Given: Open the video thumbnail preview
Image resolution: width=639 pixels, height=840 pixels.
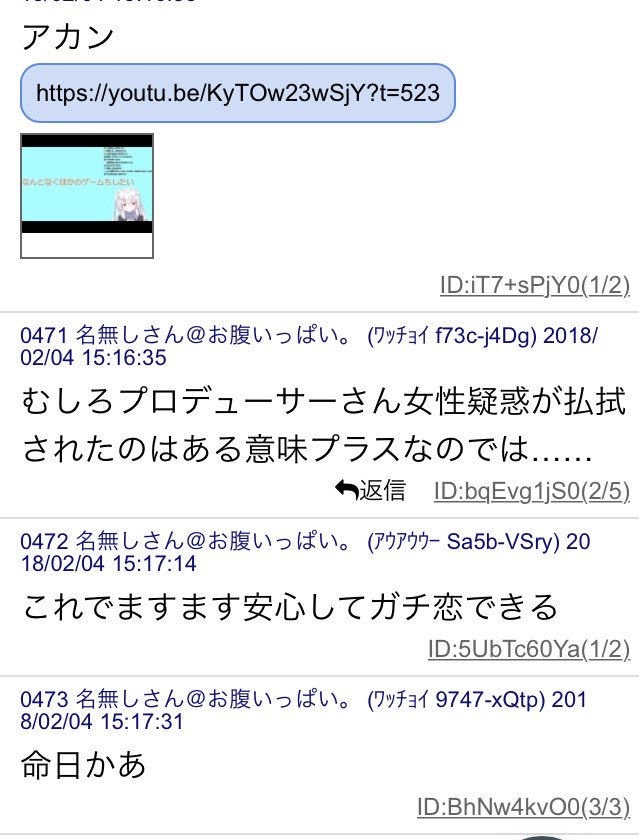Looking at the screenshot, I should click(x=87, y=196).
